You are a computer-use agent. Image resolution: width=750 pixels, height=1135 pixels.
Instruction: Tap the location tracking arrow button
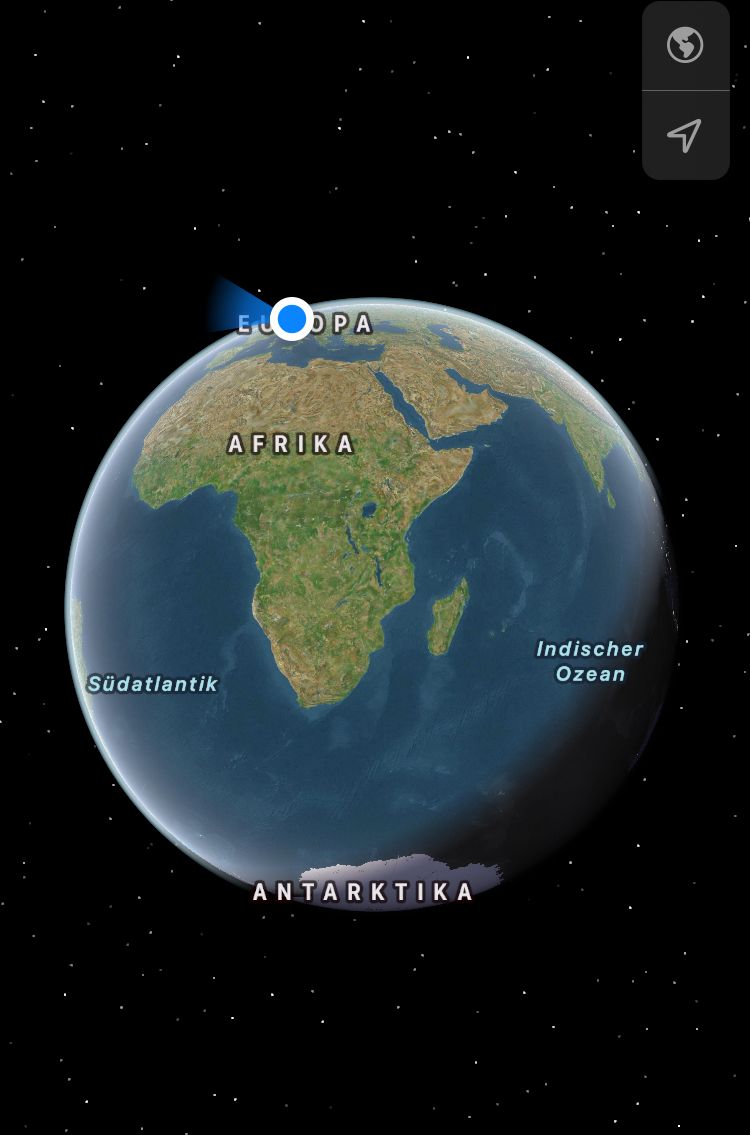(x=685, y=135)
